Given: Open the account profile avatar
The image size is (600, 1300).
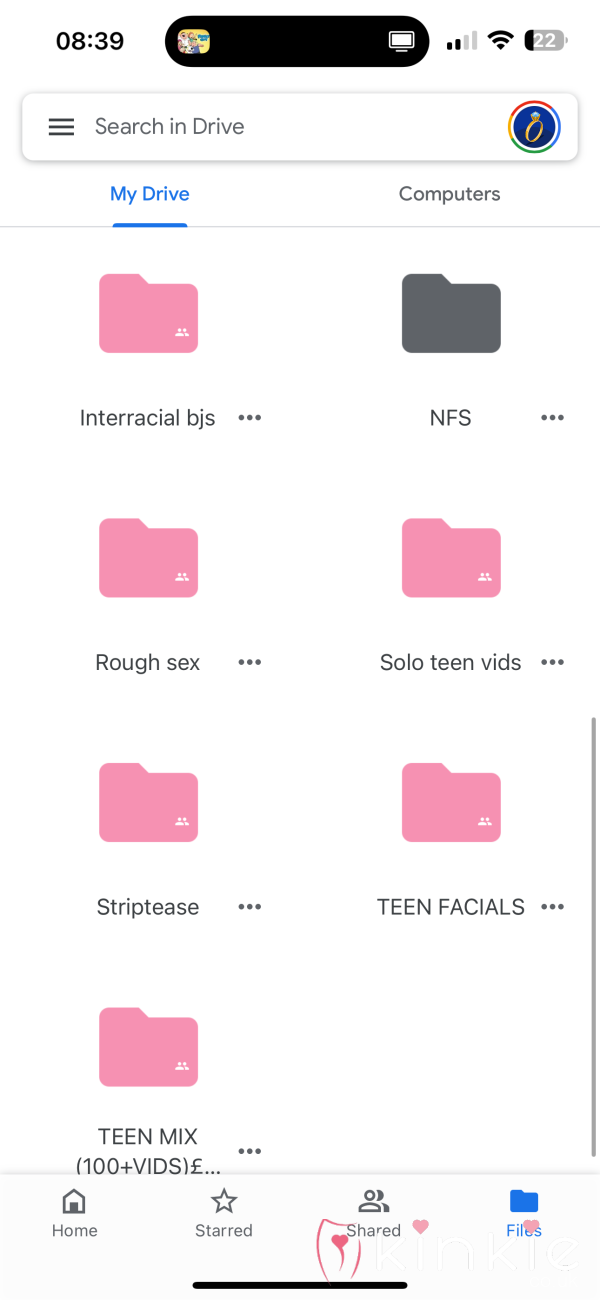Looking at the screenshot, I should 534,127.
